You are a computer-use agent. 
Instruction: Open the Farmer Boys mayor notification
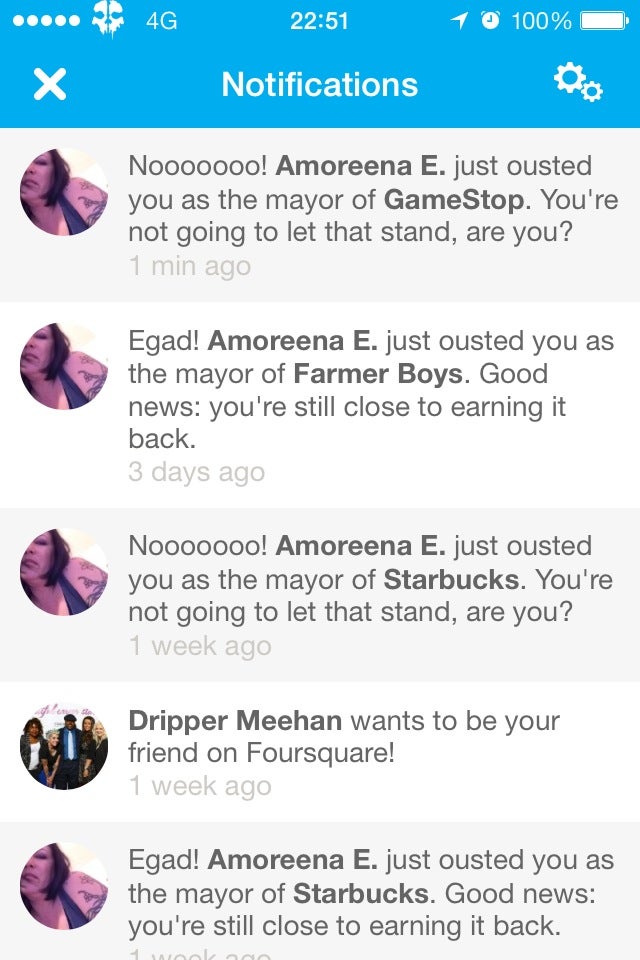click(x=372, y=405)
